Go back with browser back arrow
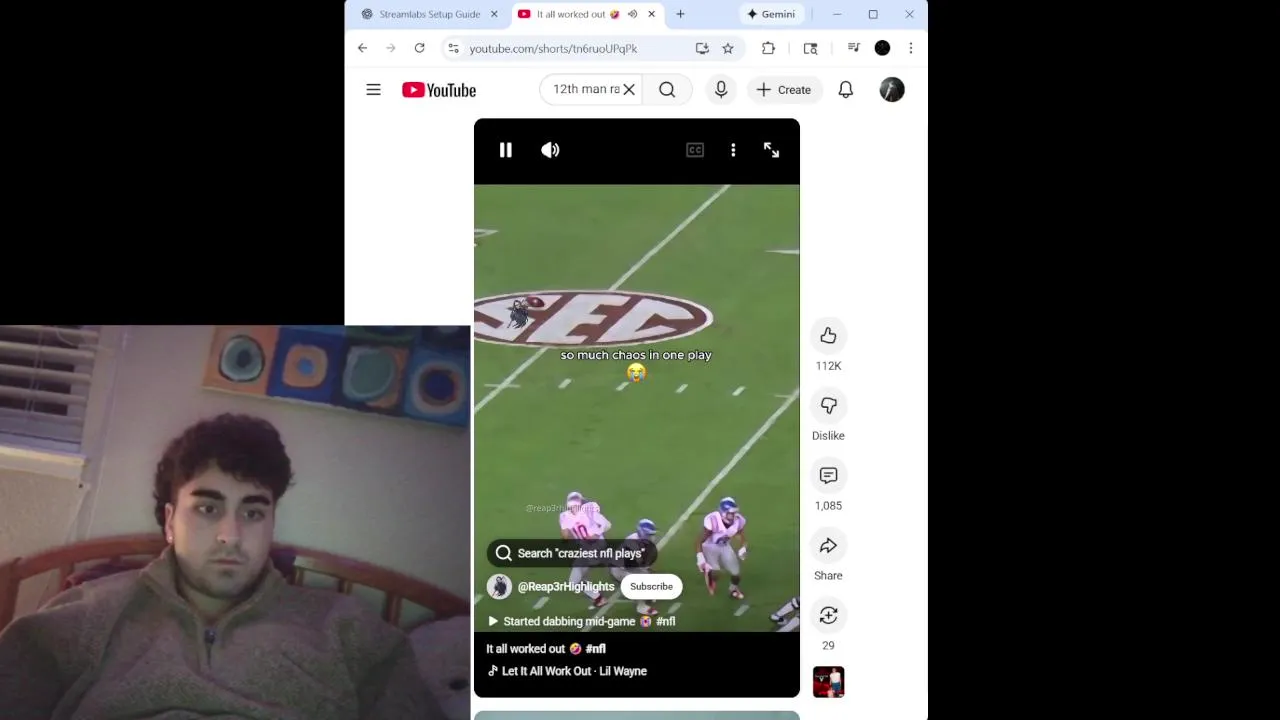 (x=362, y=48)
